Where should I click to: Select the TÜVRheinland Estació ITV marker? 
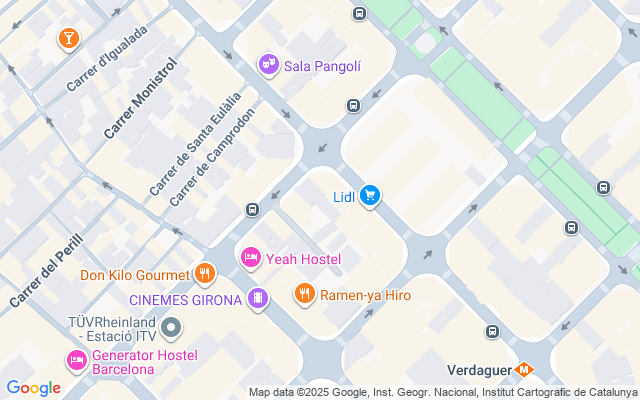[171, 327]
